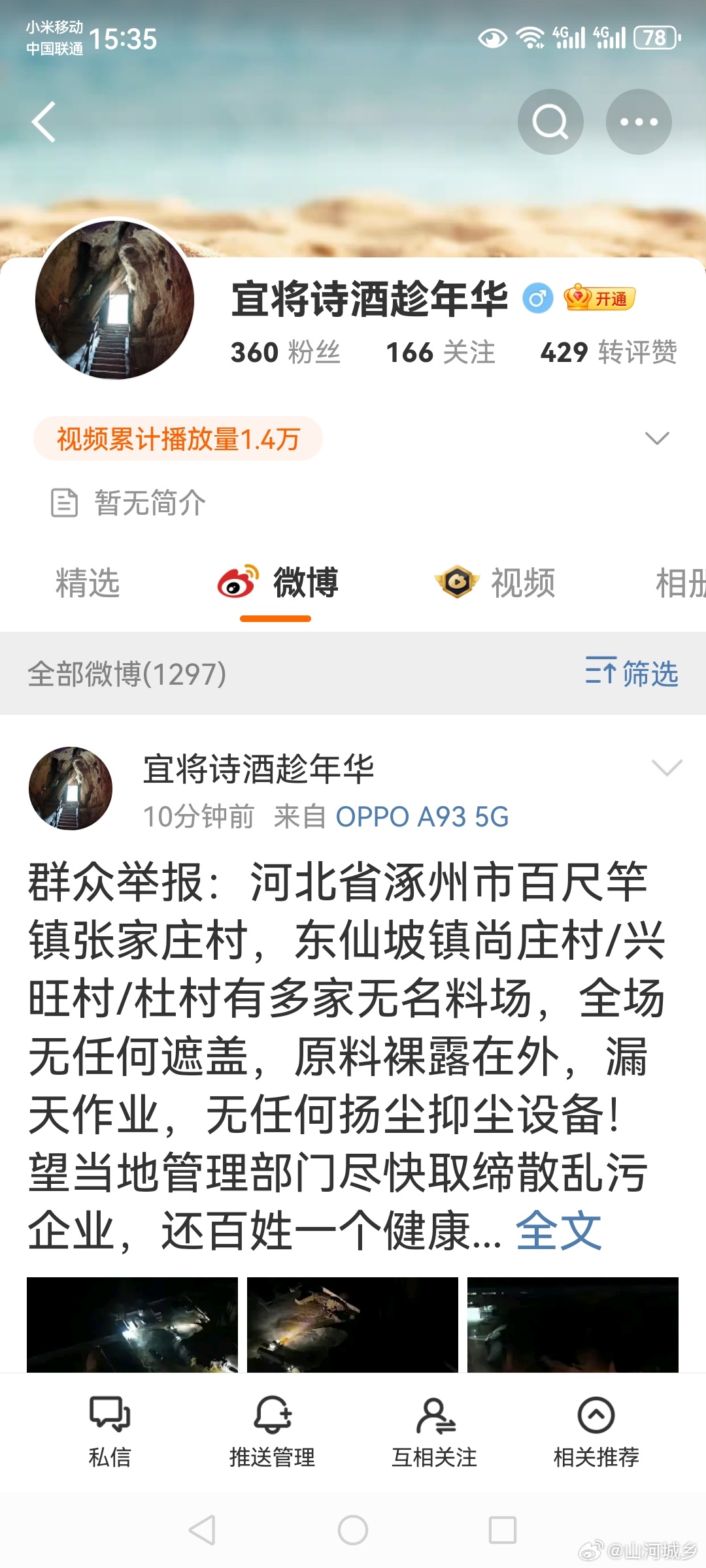Viewport: 706px width, 1568px height.
Task: Send a private message via 私信
Action: [x=110, y=1432]
